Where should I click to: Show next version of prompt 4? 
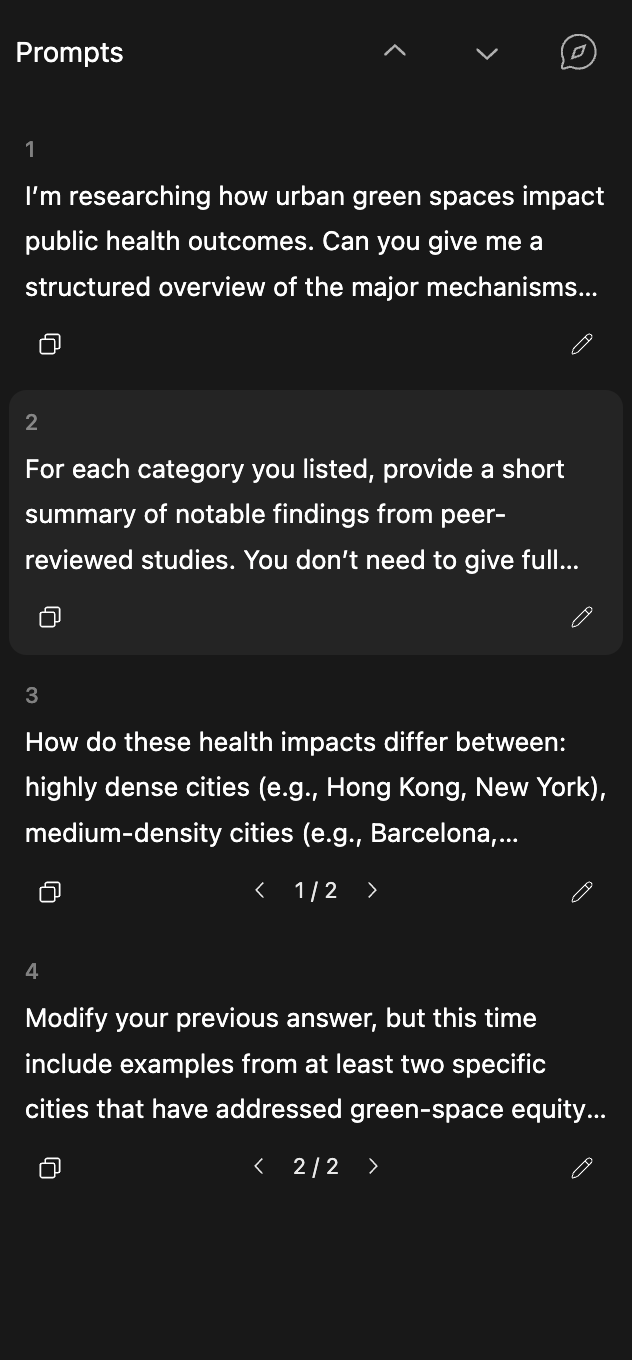coord(373,1166)
